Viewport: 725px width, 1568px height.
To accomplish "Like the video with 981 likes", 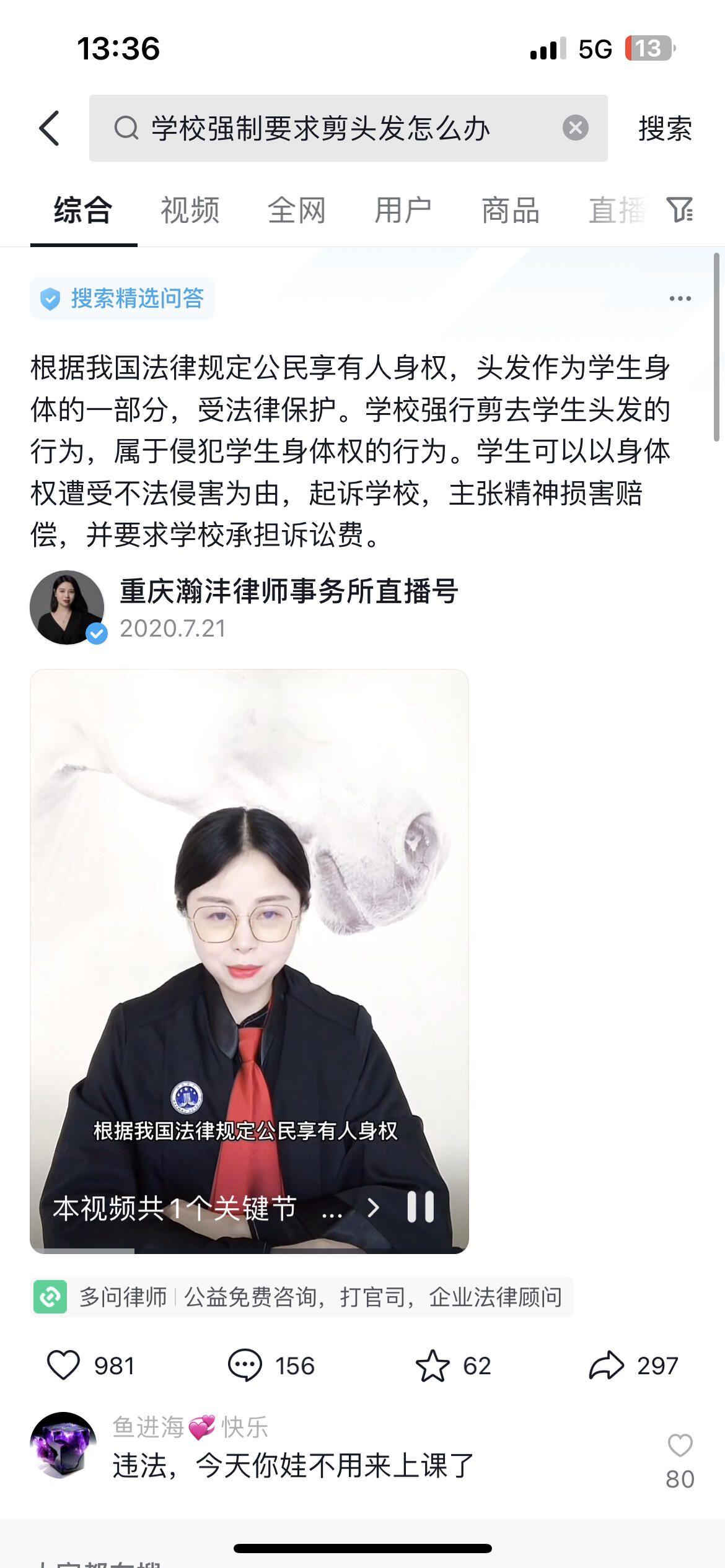I will tap(64, 1365).
